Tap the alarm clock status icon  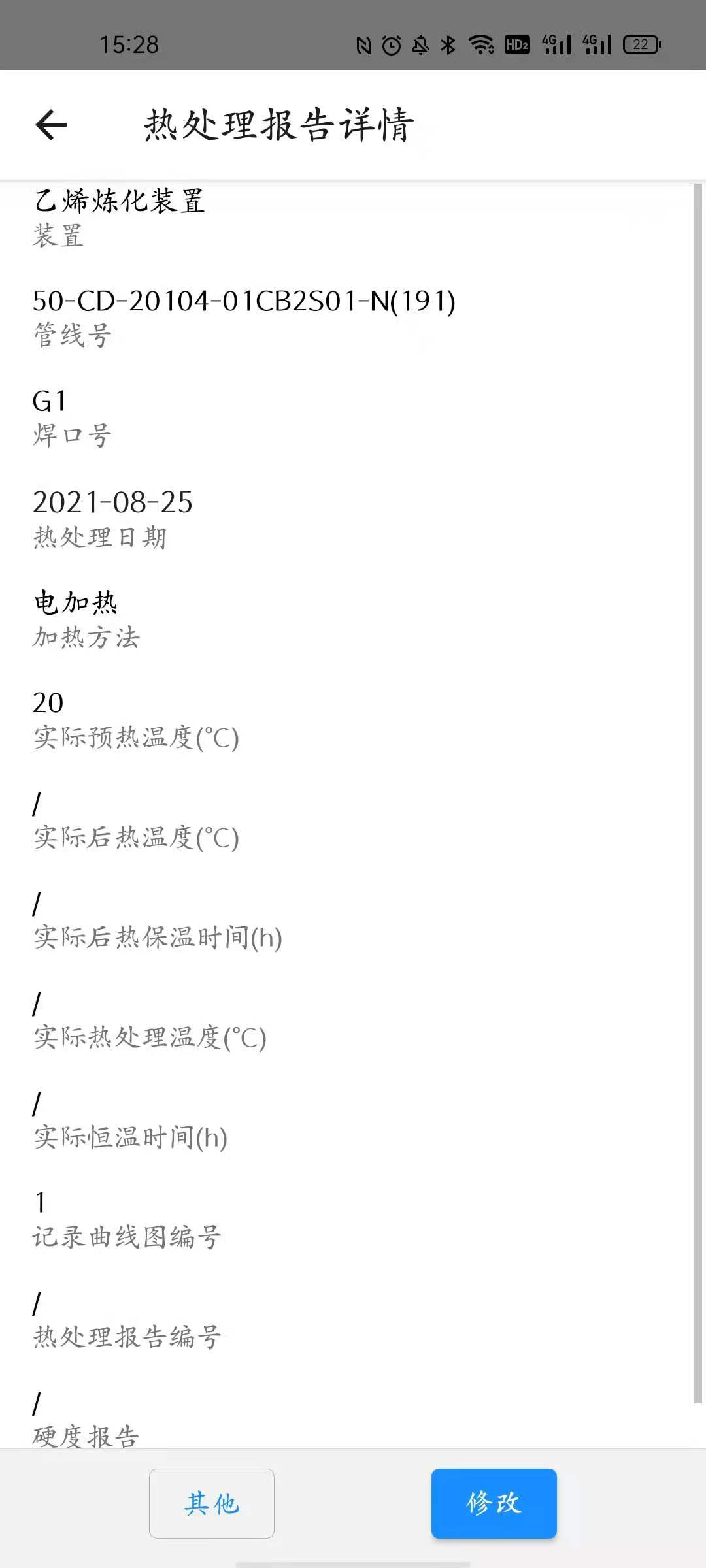391,44
